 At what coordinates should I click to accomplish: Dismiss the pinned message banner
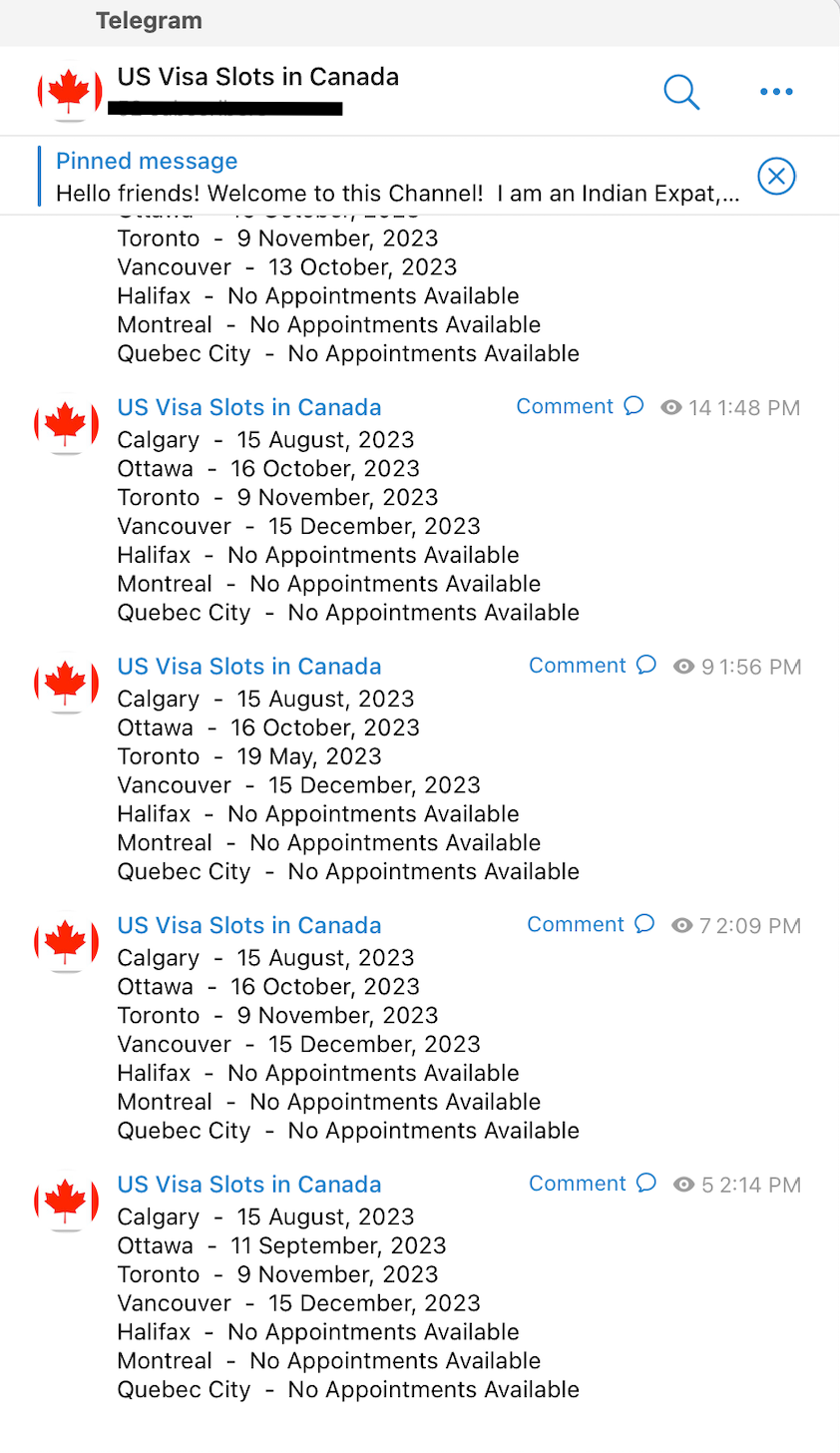click(x=776, y=177)
